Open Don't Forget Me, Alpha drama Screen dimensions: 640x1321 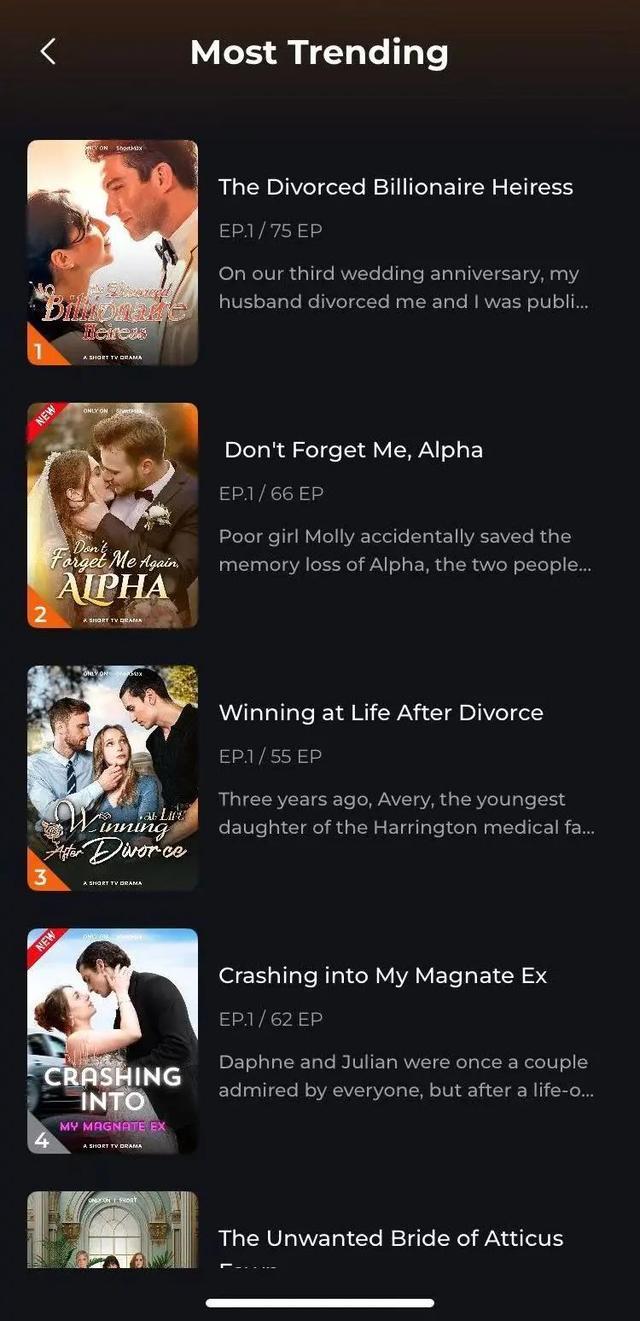(353, 451)
